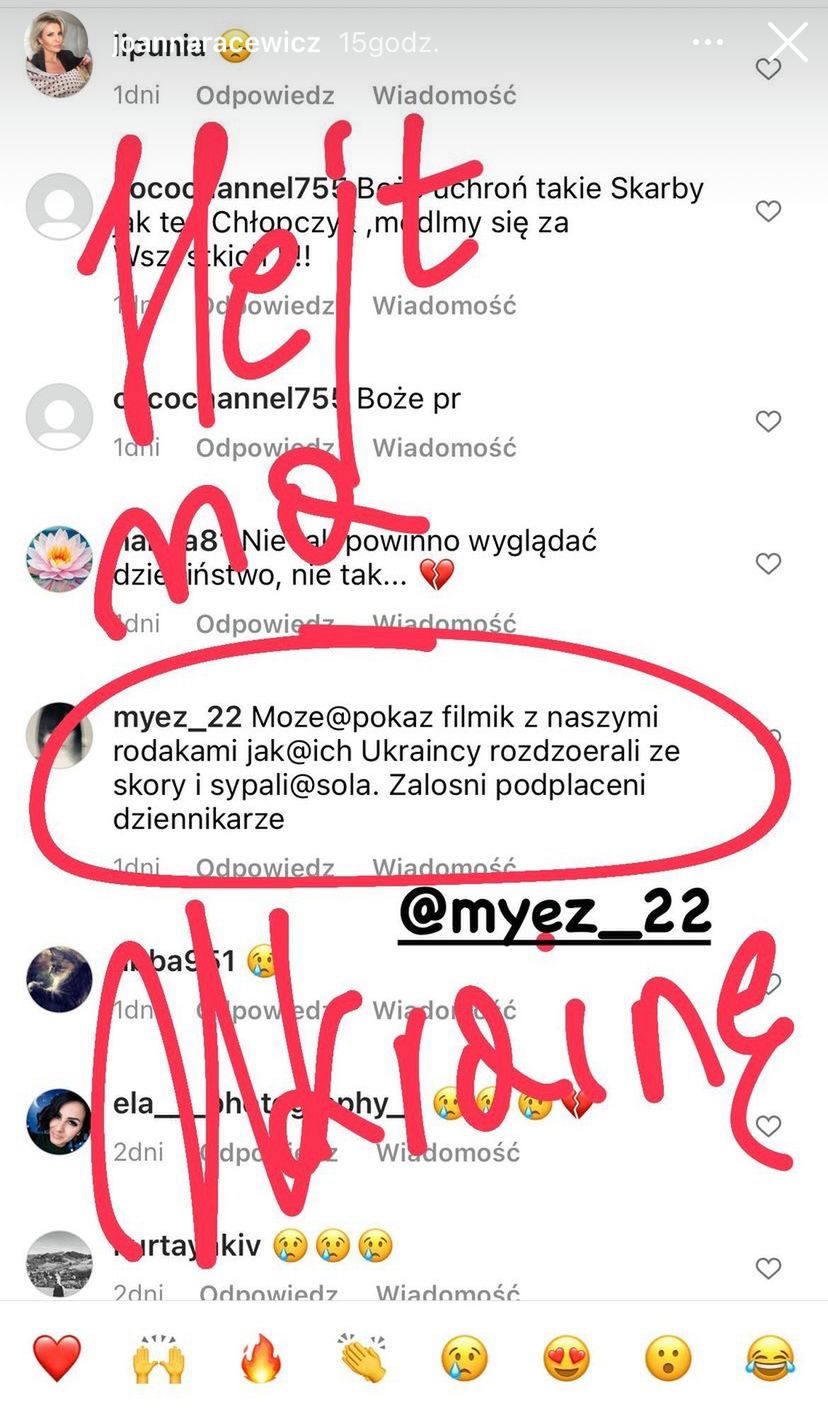Send the raised hands reaction
Screen dimensions: 828x1416
click(158, 1359)
